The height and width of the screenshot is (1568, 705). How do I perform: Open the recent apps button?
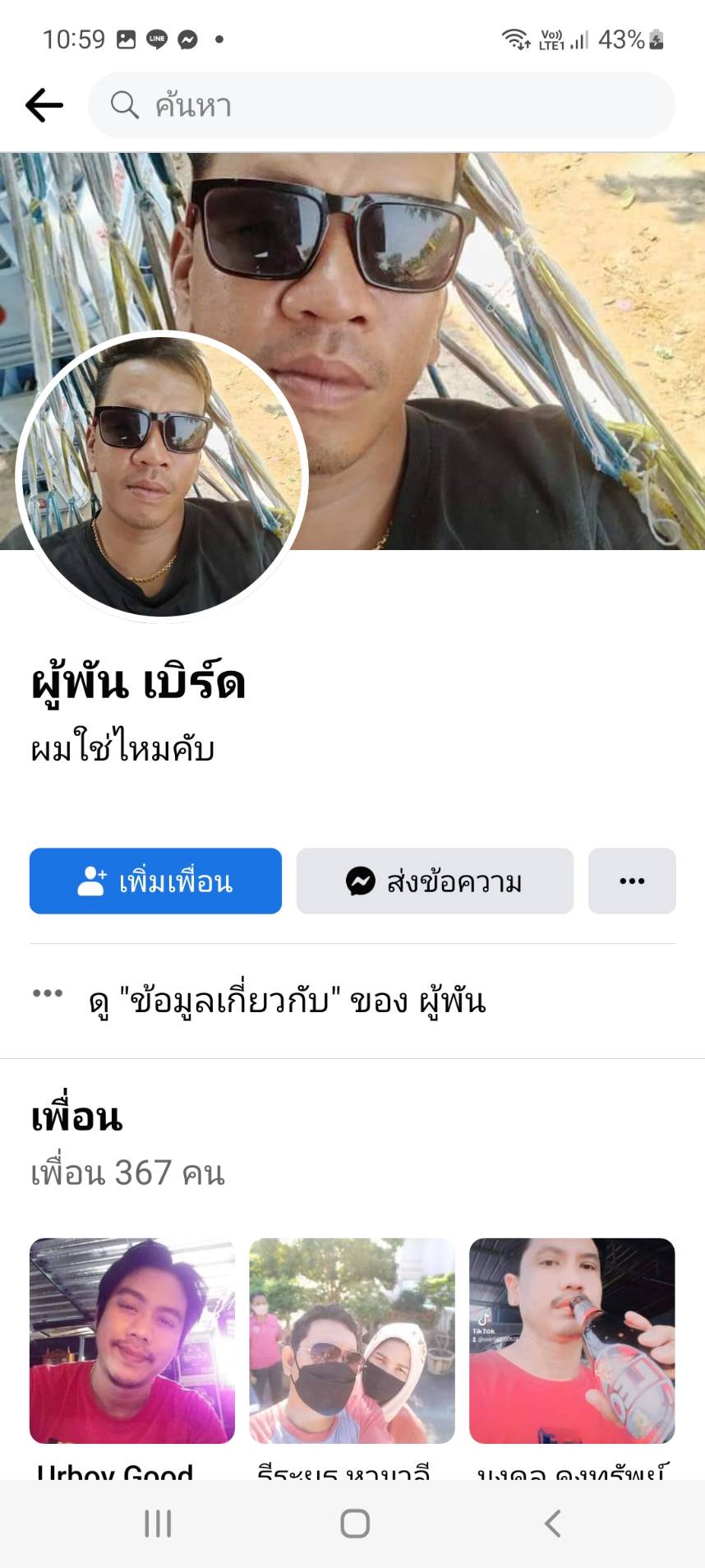tap(158, 1524)
